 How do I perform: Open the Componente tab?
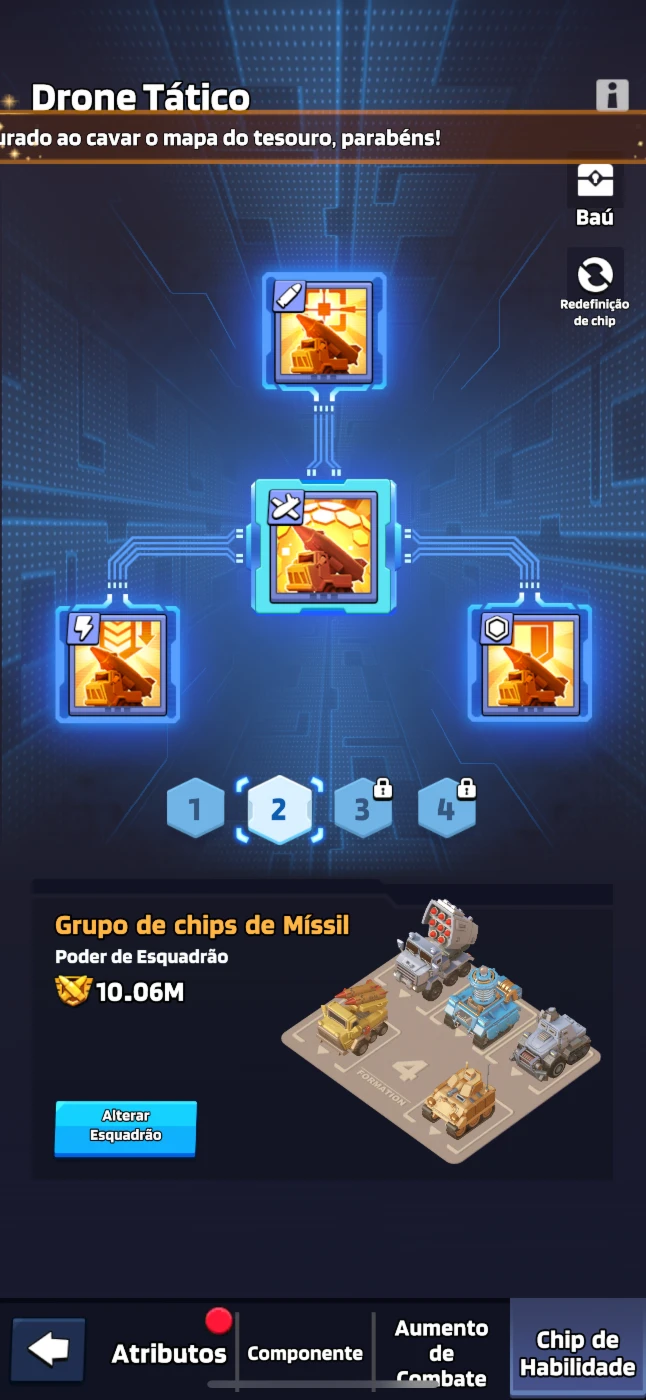pos(305,1353)
